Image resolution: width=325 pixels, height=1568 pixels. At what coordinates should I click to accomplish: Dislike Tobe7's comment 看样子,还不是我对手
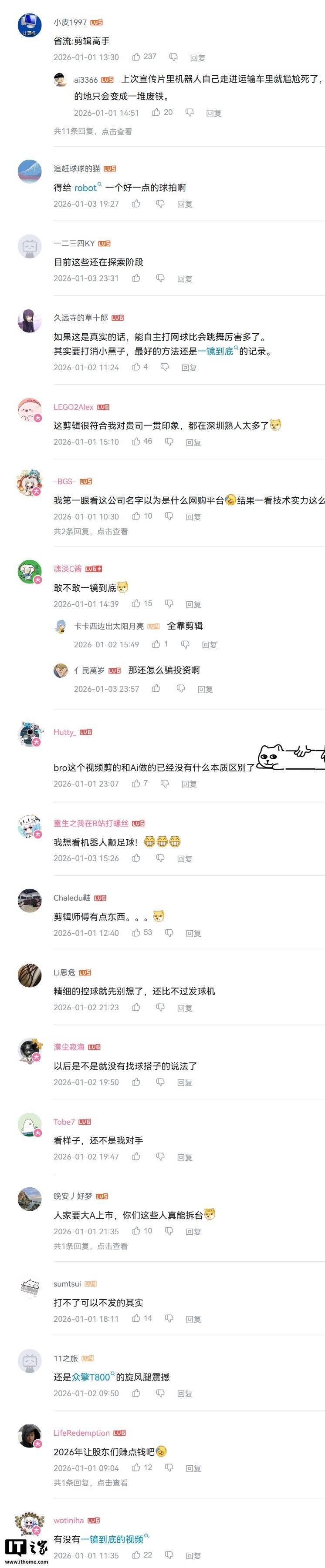160,1156
